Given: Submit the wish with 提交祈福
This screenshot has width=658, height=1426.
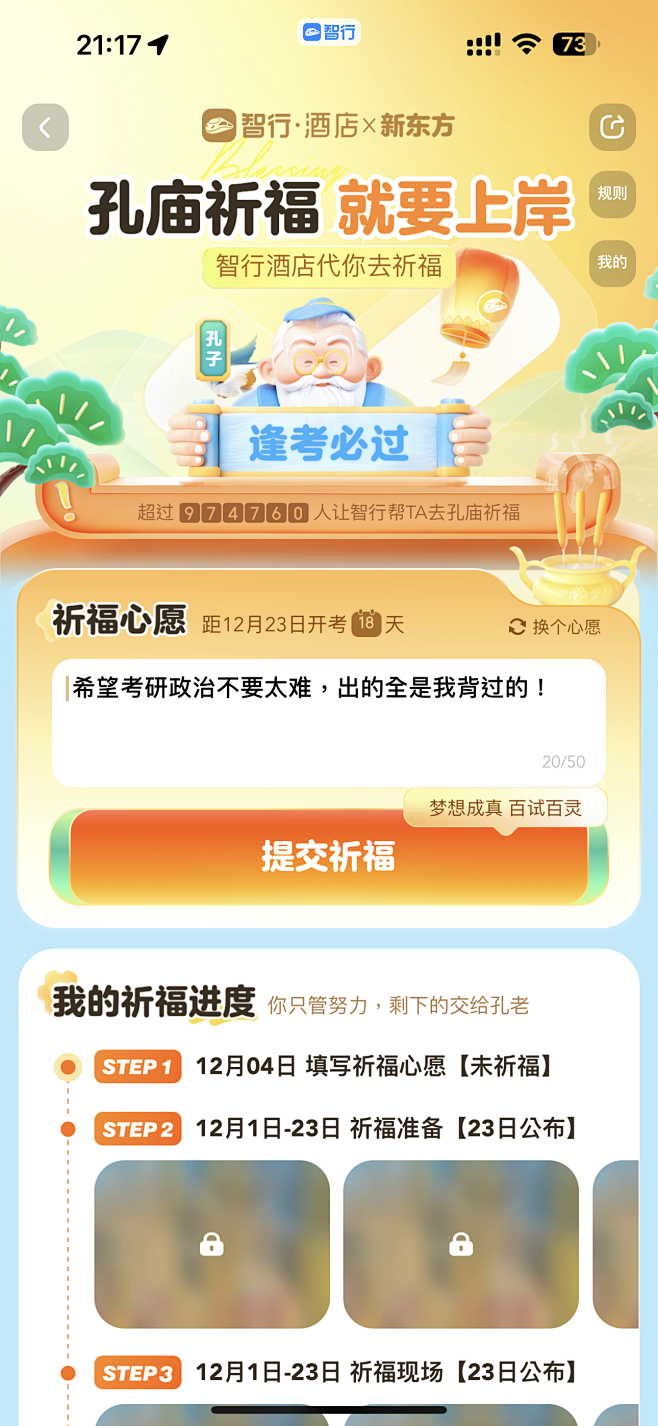Looking at the screenshot, I should tap(328, 857).
